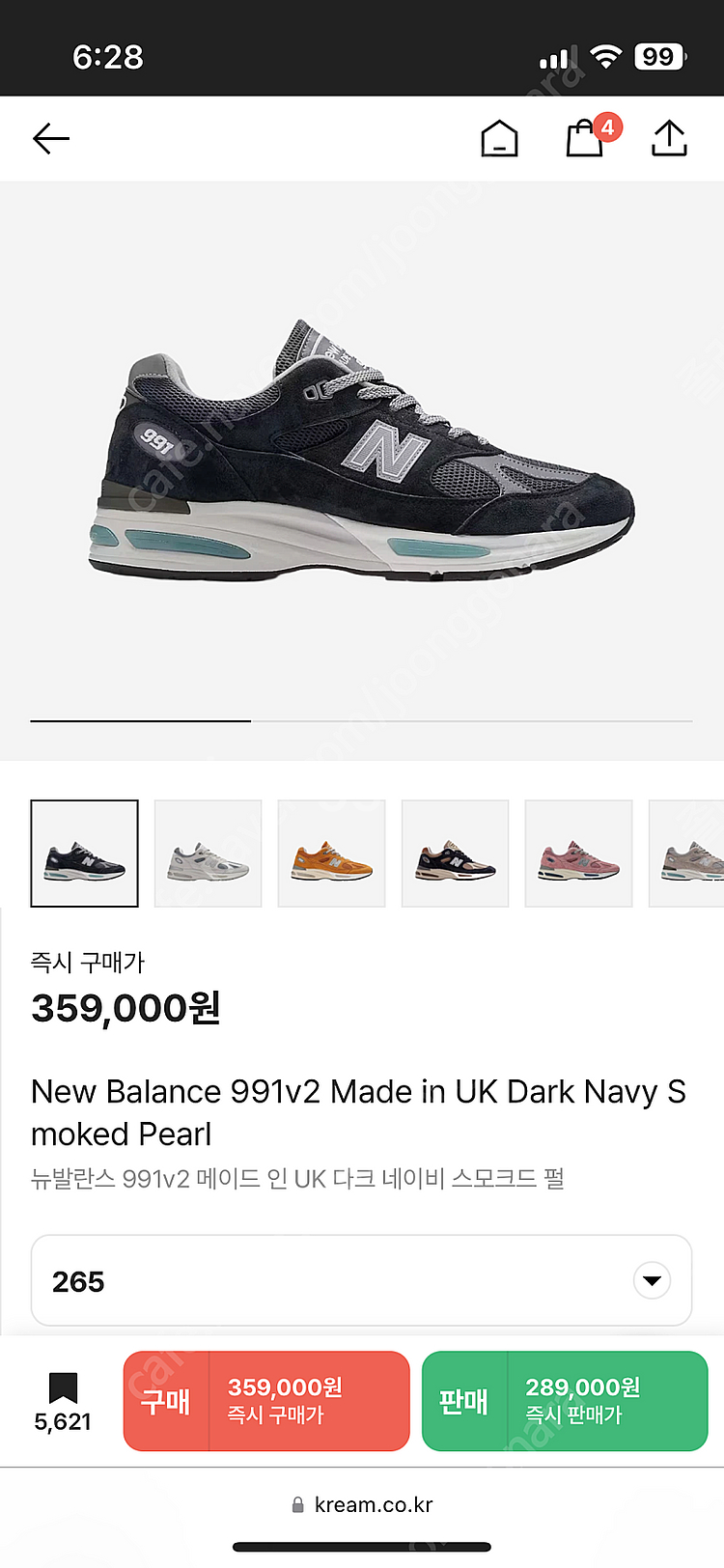
Task: Share this New Balance 991v2 product
Action: point(669,139)
